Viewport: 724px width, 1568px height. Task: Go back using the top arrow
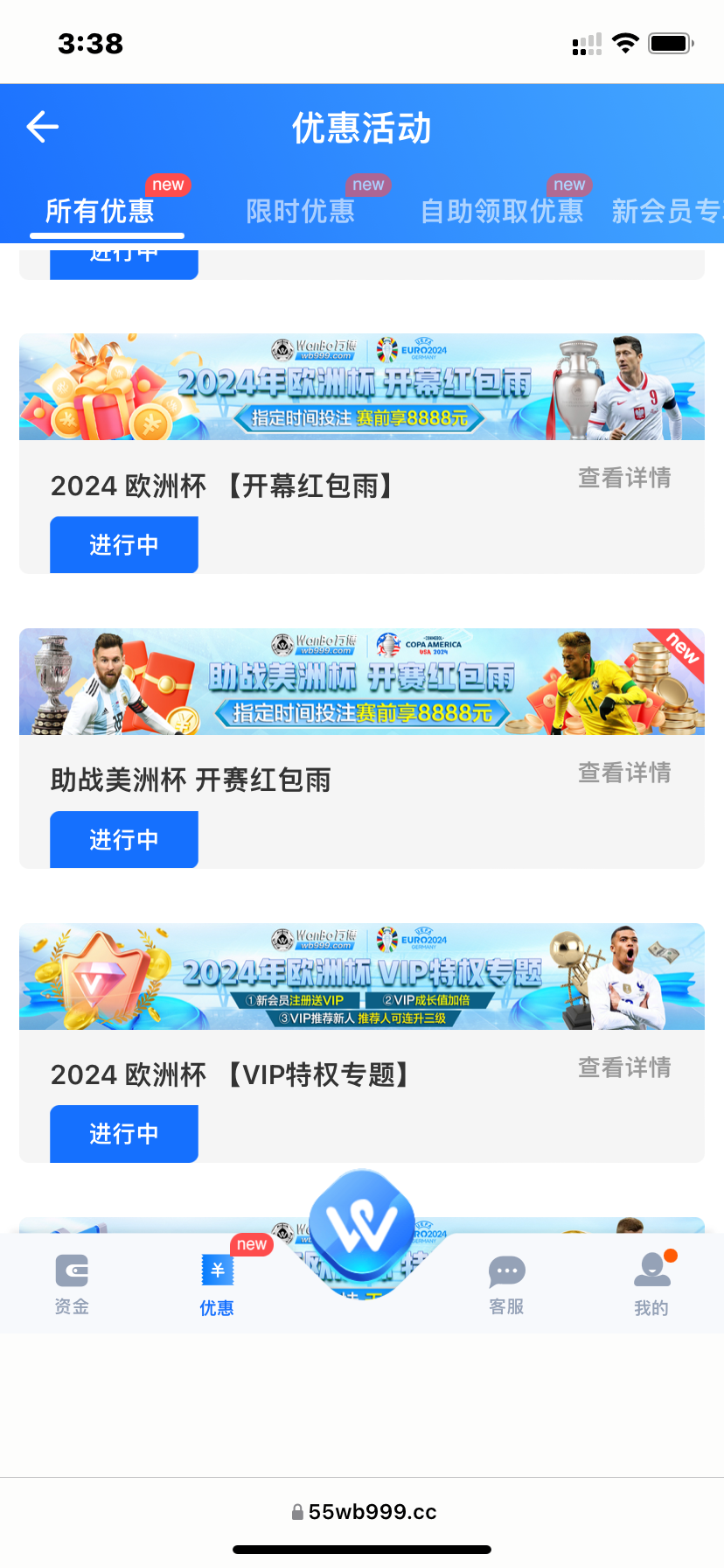(x=43, y=127)
